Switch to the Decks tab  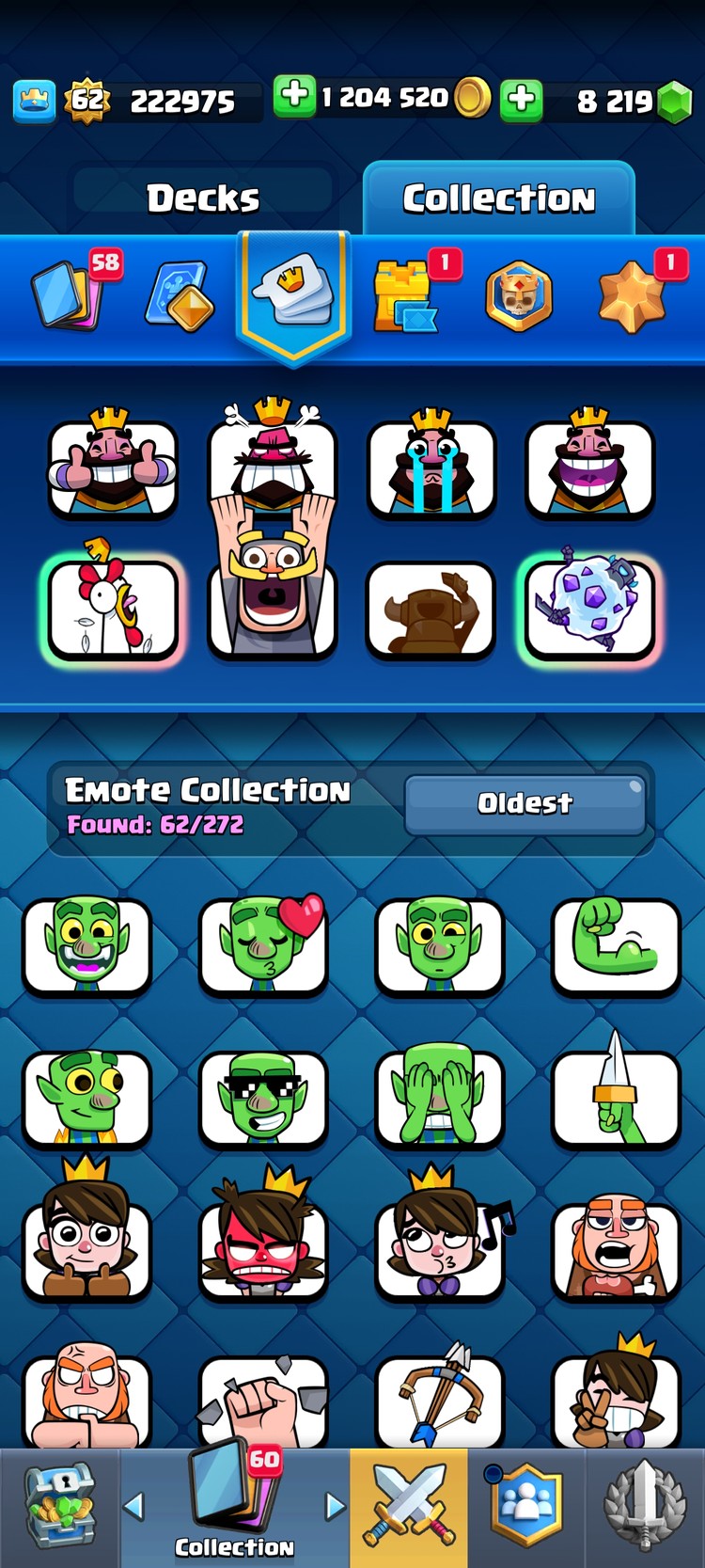coord(202,198)
